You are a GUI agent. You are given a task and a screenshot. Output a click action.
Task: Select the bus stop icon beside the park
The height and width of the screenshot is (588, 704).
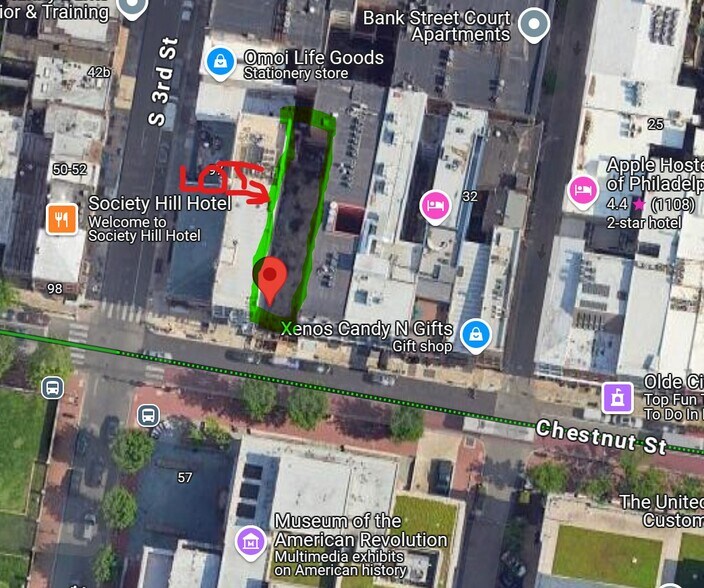pos(52,388)
